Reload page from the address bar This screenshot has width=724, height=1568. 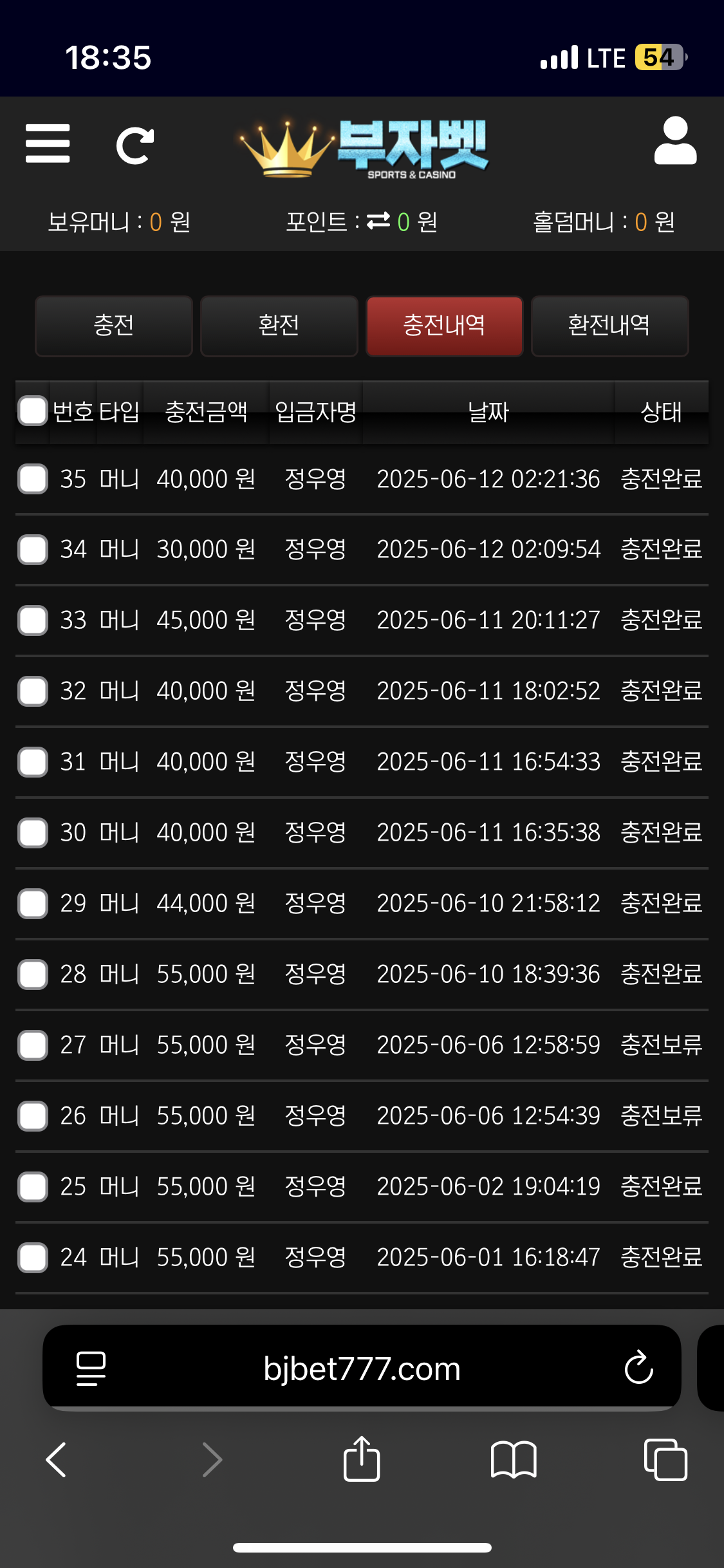(x=638, y=1367)
